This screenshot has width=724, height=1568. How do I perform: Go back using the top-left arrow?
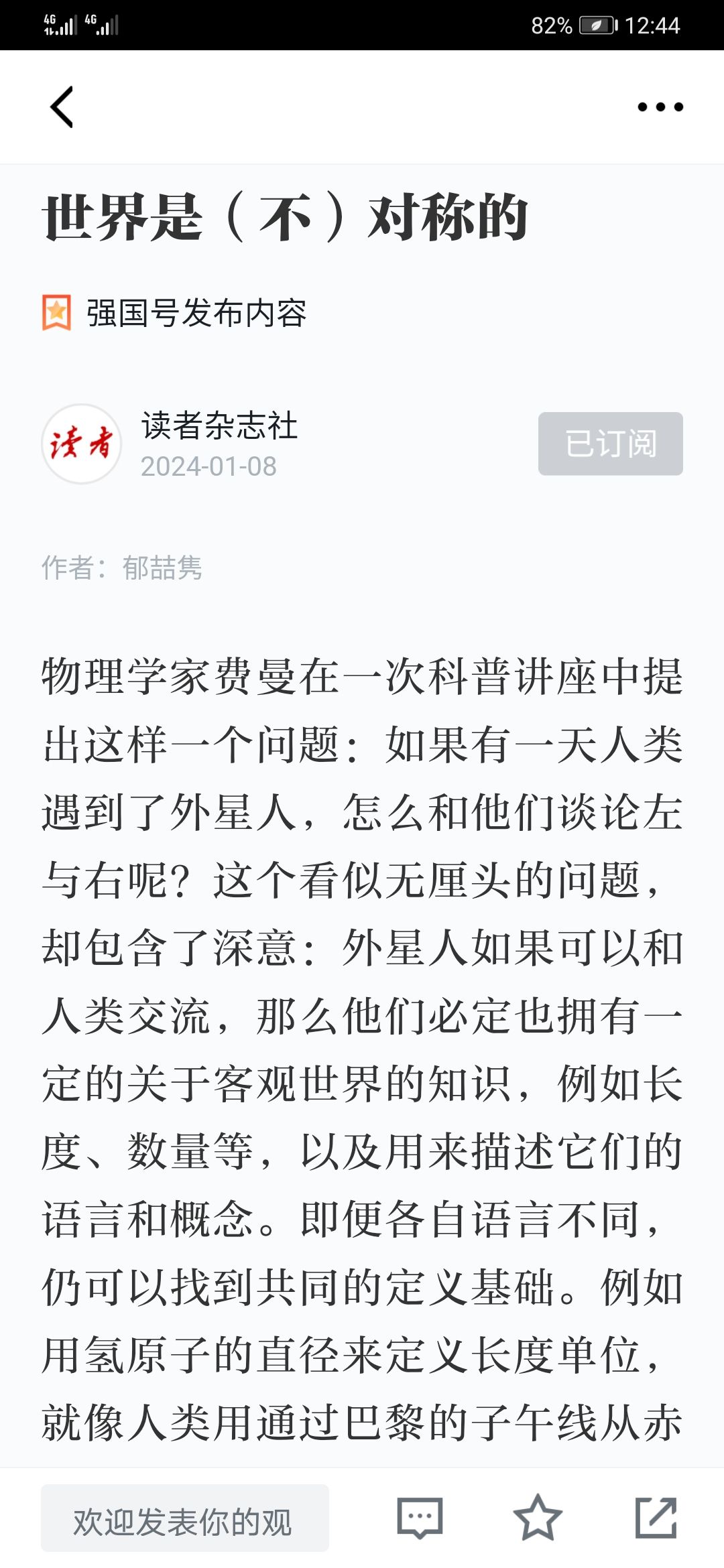click(62, 107)
